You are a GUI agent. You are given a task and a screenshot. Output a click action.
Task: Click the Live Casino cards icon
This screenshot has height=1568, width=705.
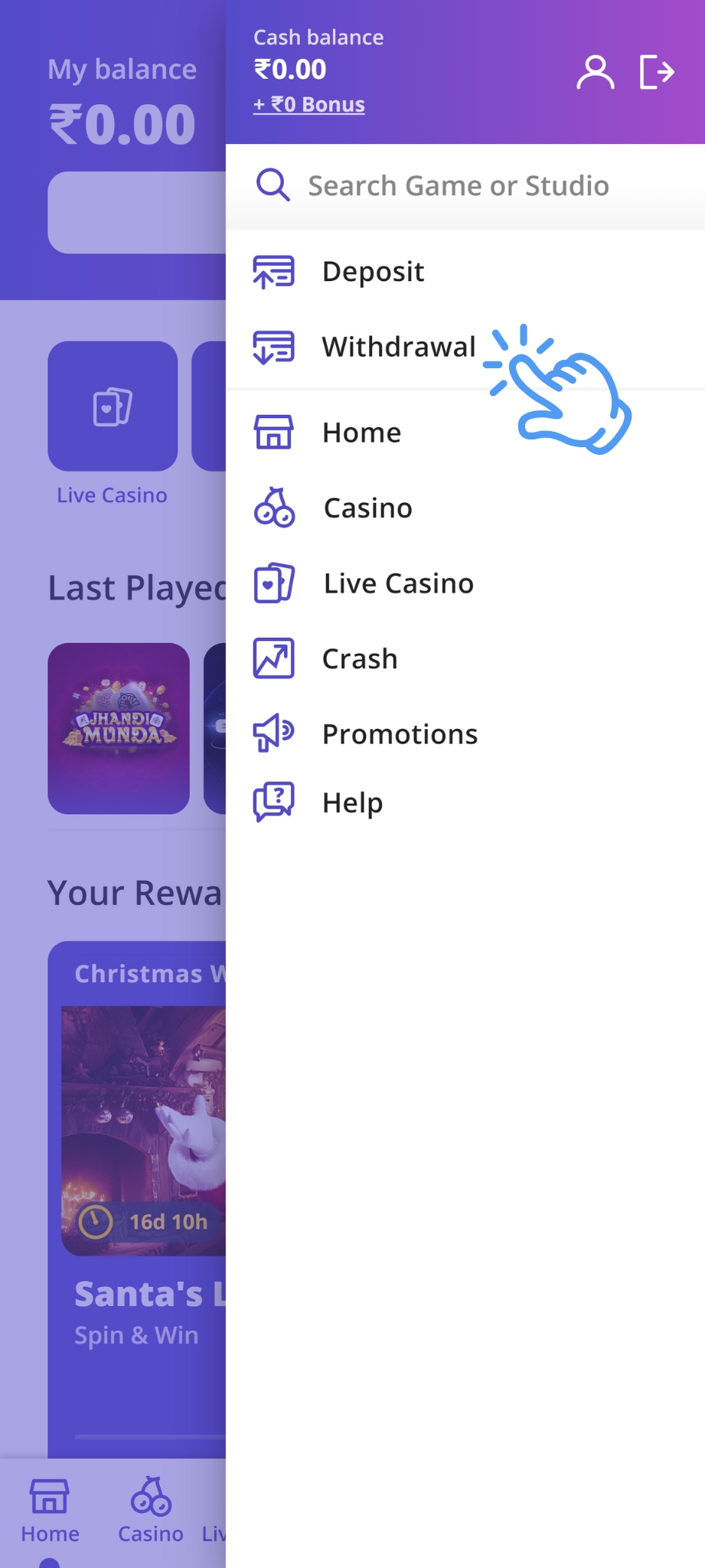(273, 583)
